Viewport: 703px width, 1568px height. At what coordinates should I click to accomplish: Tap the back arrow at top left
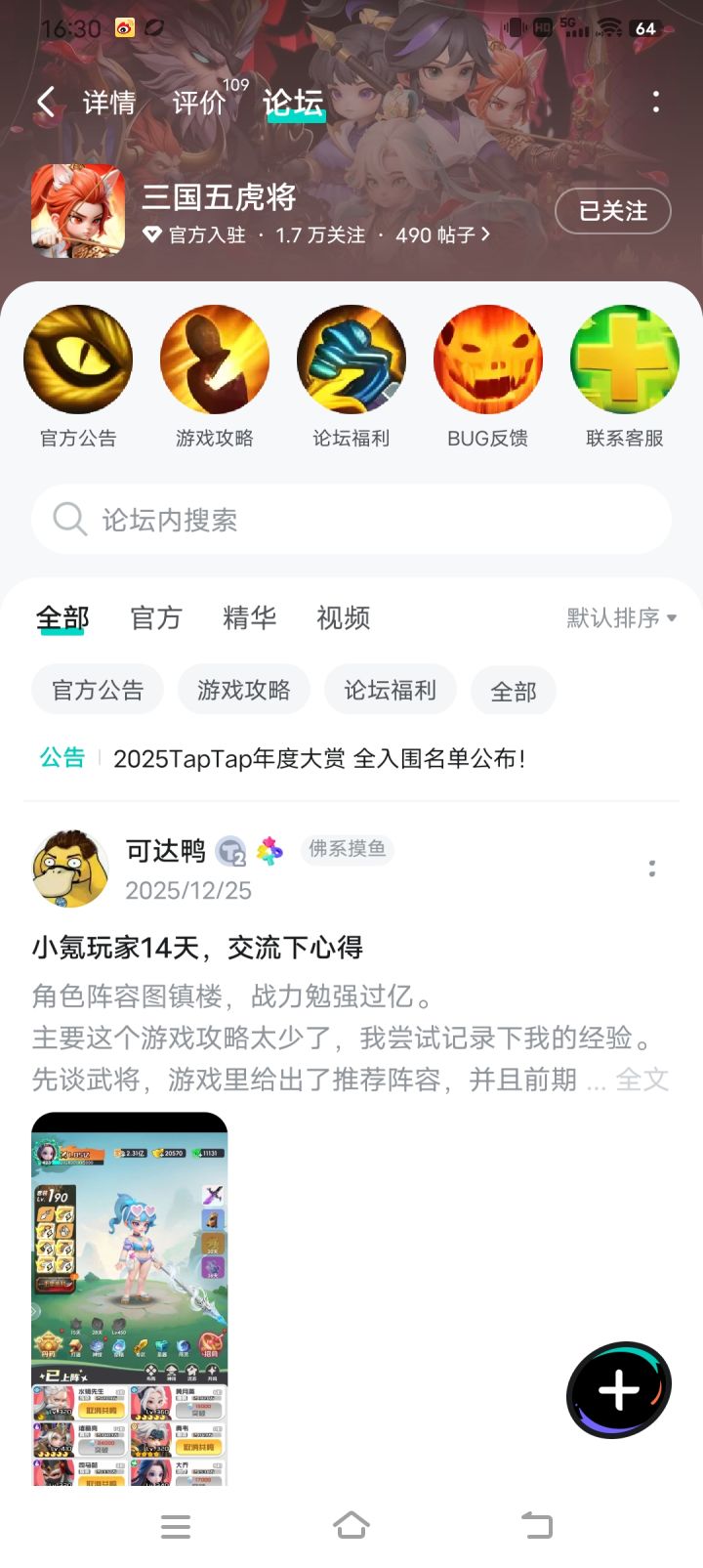pos(44,102)
